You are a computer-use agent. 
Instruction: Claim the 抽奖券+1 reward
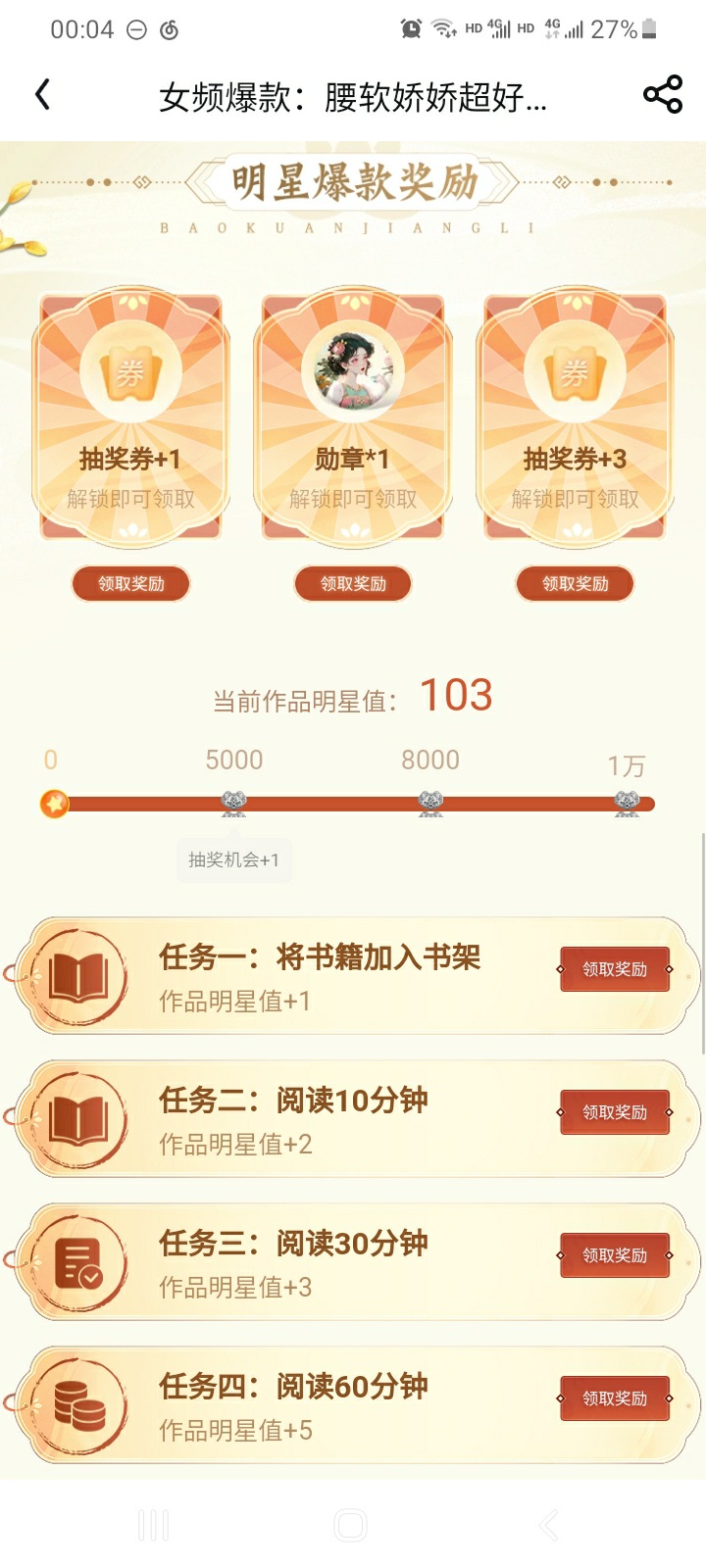130,584
